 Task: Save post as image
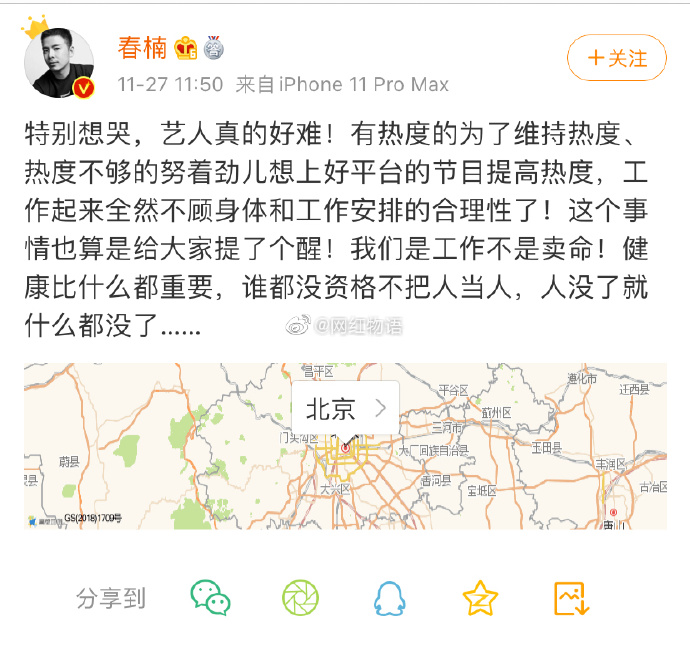coord(572,598)
